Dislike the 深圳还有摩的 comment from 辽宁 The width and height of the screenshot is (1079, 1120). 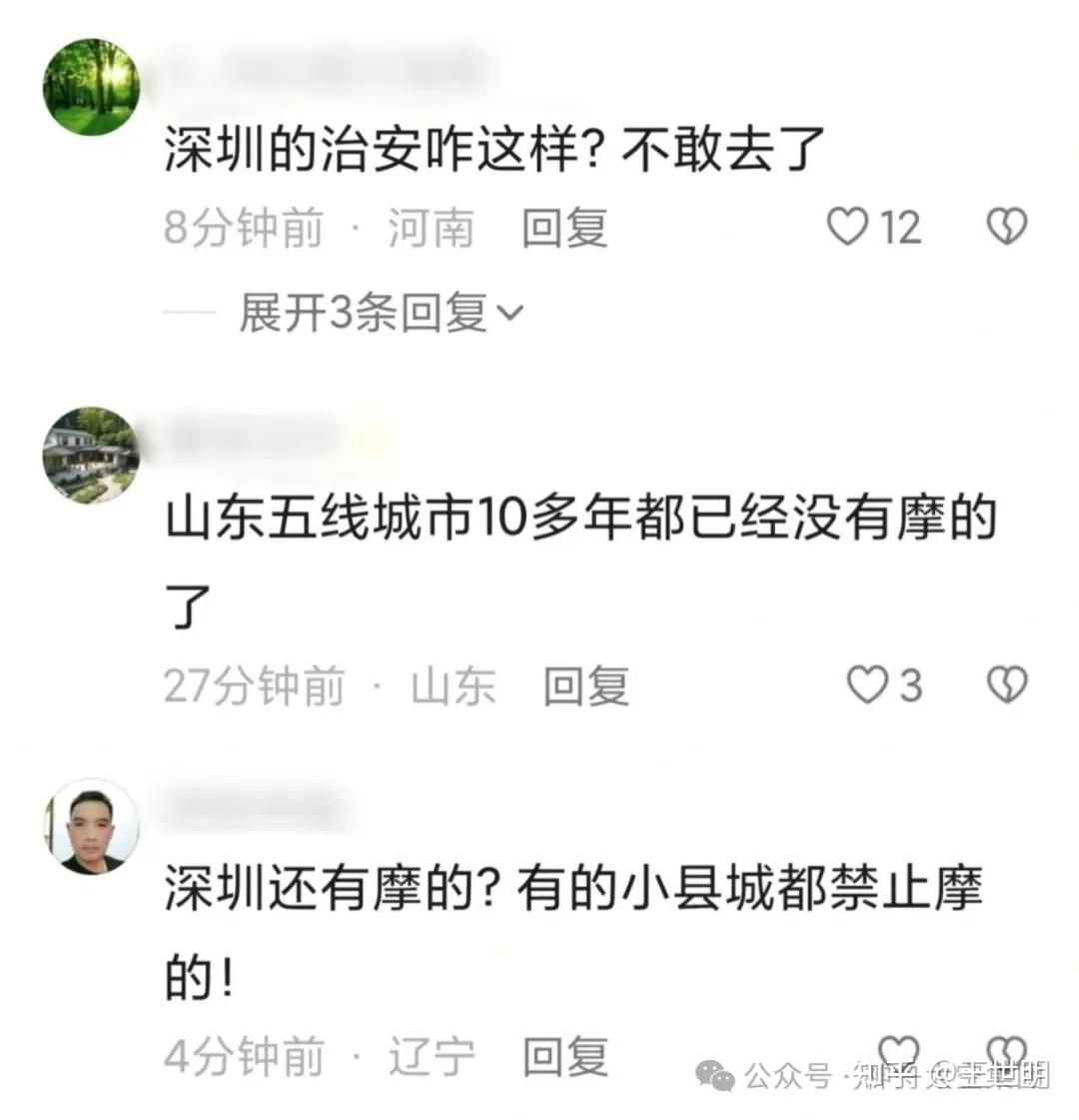(x=1006, y=1051)
